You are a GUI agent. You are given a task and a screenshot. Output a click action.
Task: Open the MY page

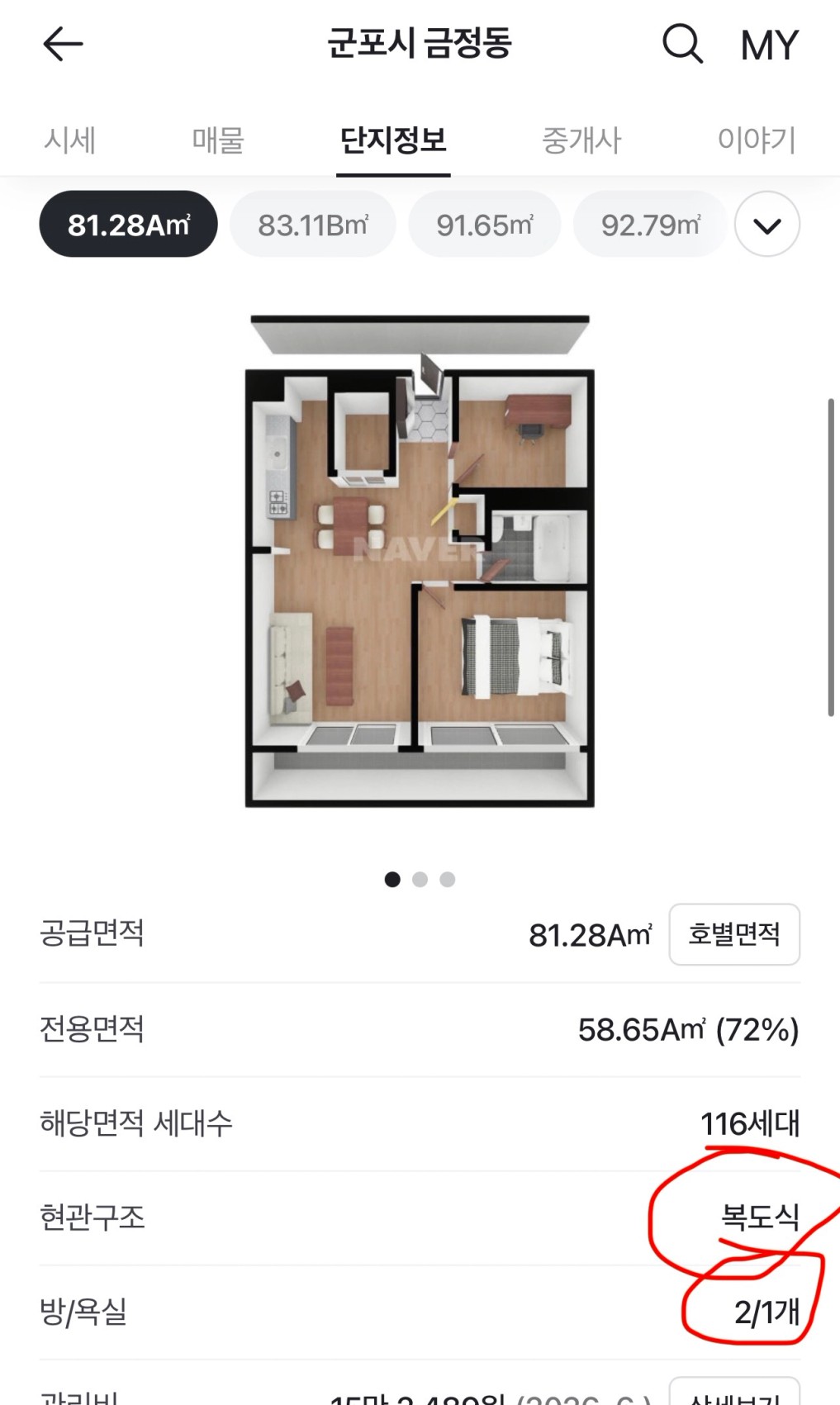point(769,45)
